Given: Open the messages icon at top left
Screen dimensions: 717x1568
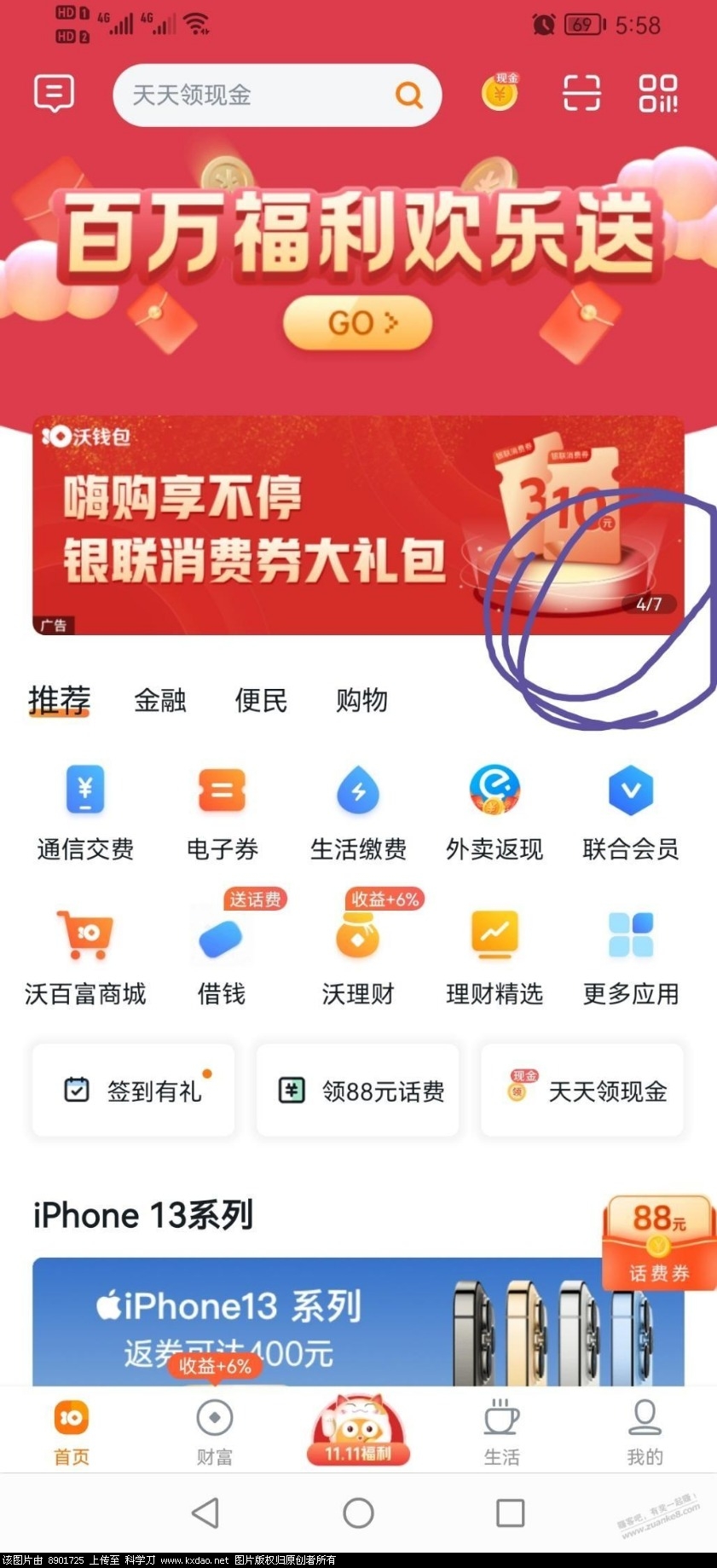Looking at the screenshot, I should [x=54, y=94].
